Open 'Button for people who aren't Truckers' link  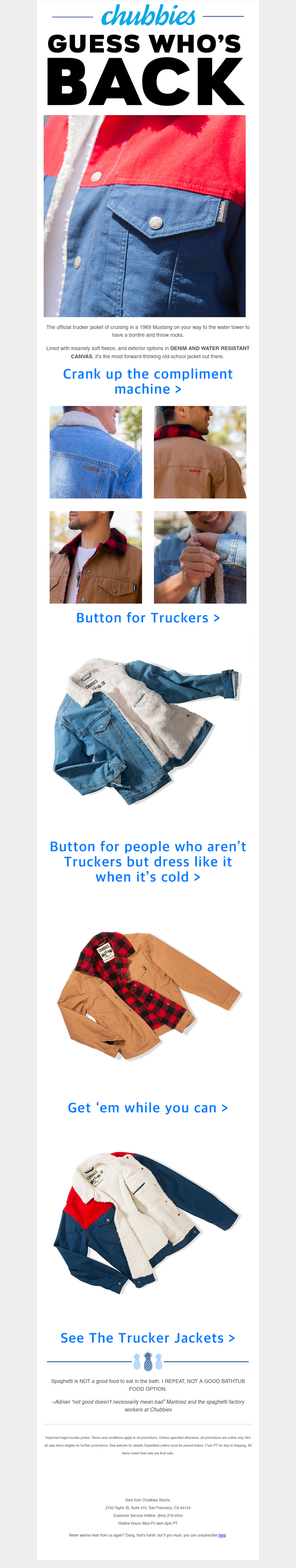(x=147, y=861)
